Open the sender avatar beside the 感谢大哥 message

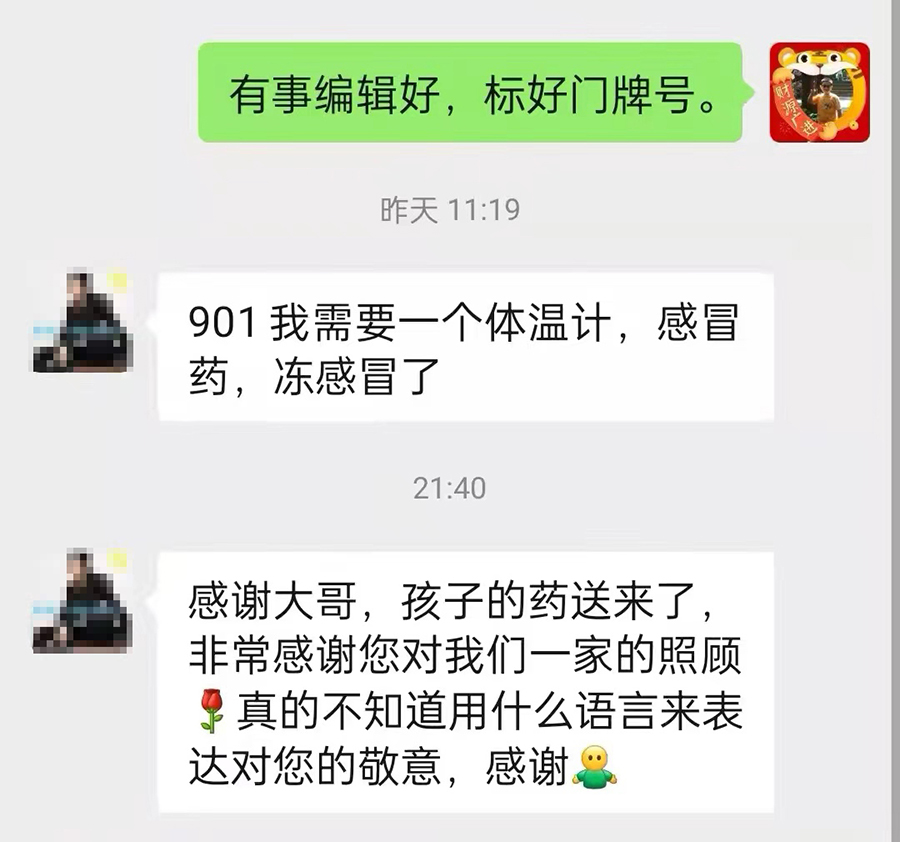(84, 600)
